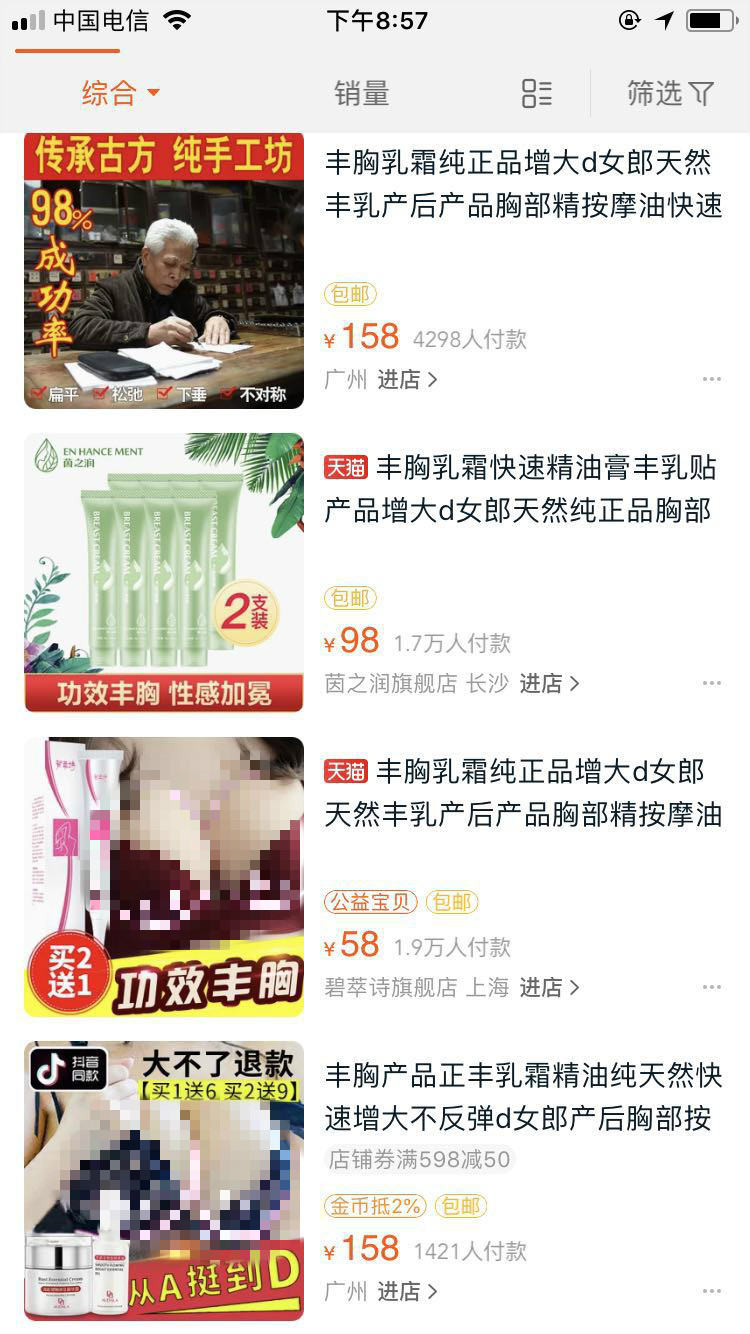Open more options via ellipsis on second listing
This screenshot has width=750, height=1334.
pos(712,682)
